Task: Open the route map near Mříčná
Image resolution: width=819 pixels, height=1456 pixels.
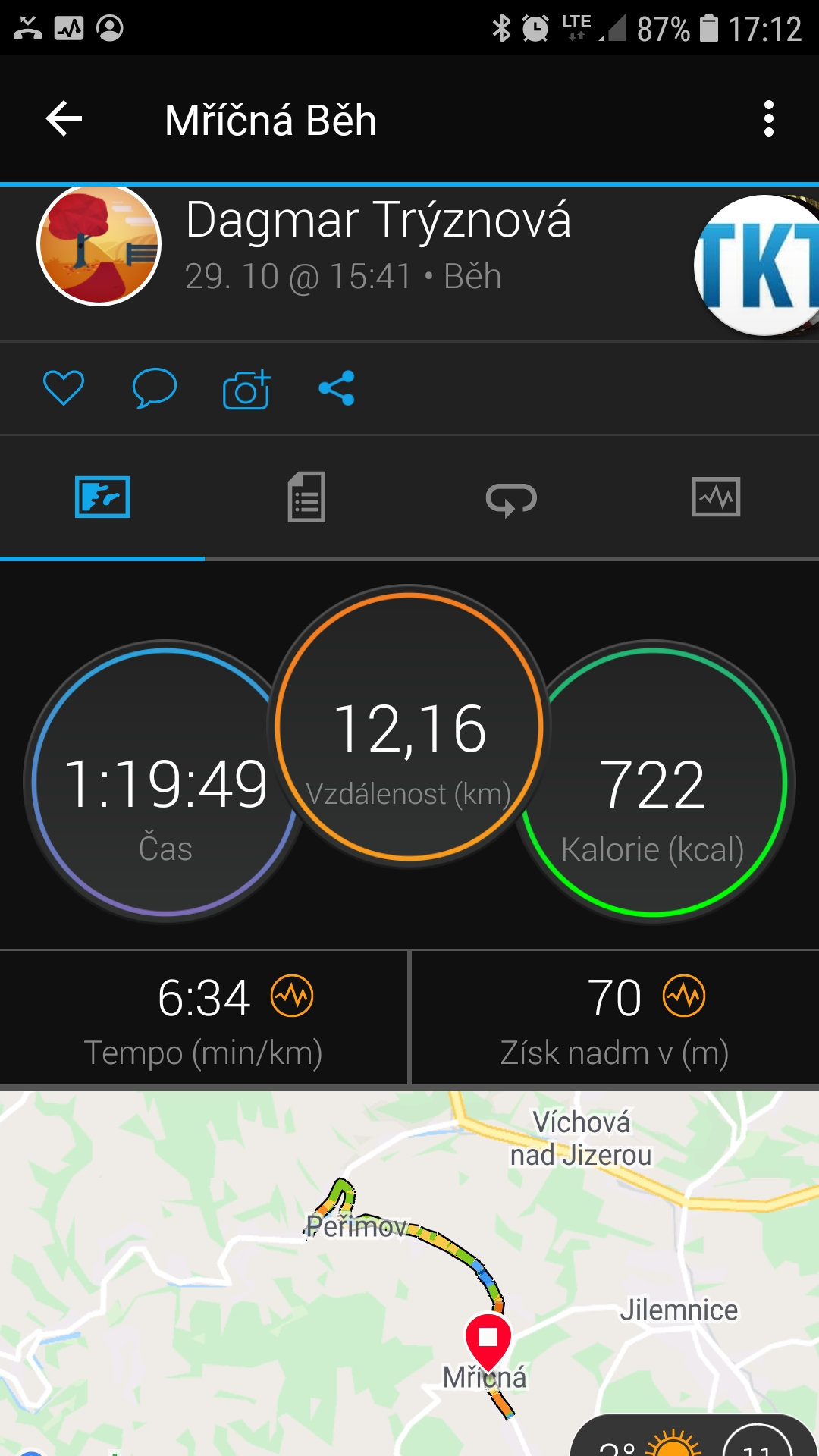Action: point(409,1274)
